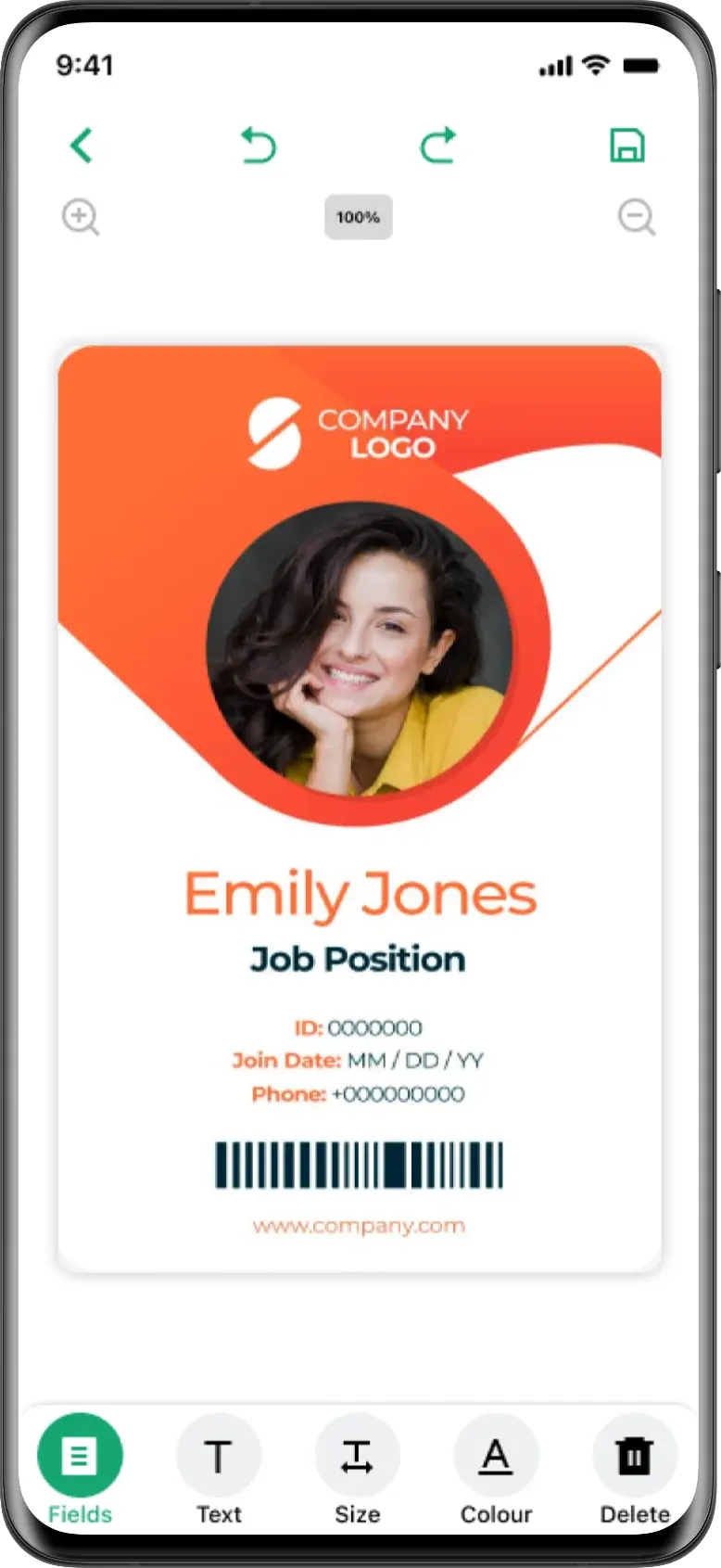The width and height of the screenshot is (721, 1568).
Task: Tap the Wi-Fi indicator in status bar
Action: point(597,64)
